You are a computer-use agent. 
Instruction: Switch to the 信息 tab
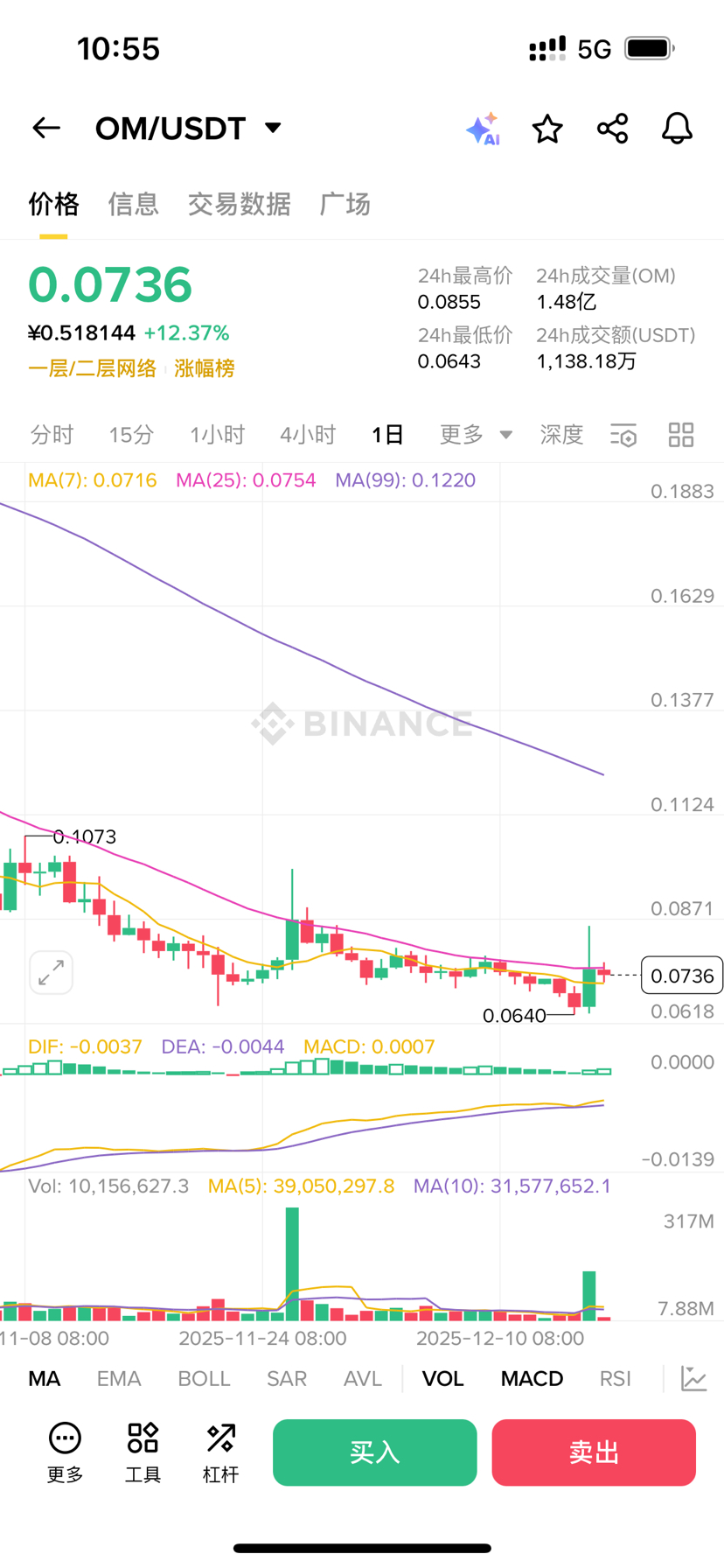click(133, 204)
